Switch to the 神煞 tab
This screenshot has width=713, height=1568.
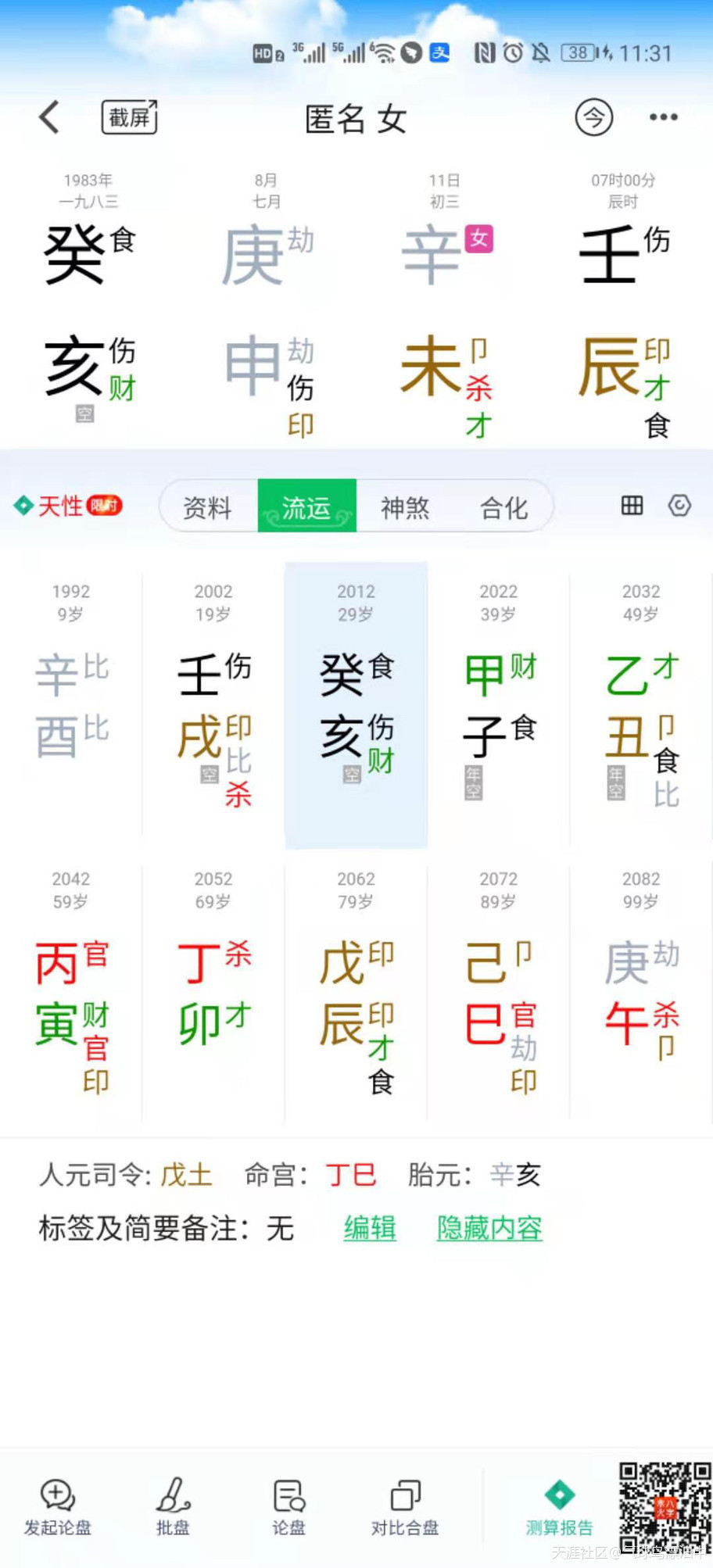pyautogui.click(x=405, y=507)
